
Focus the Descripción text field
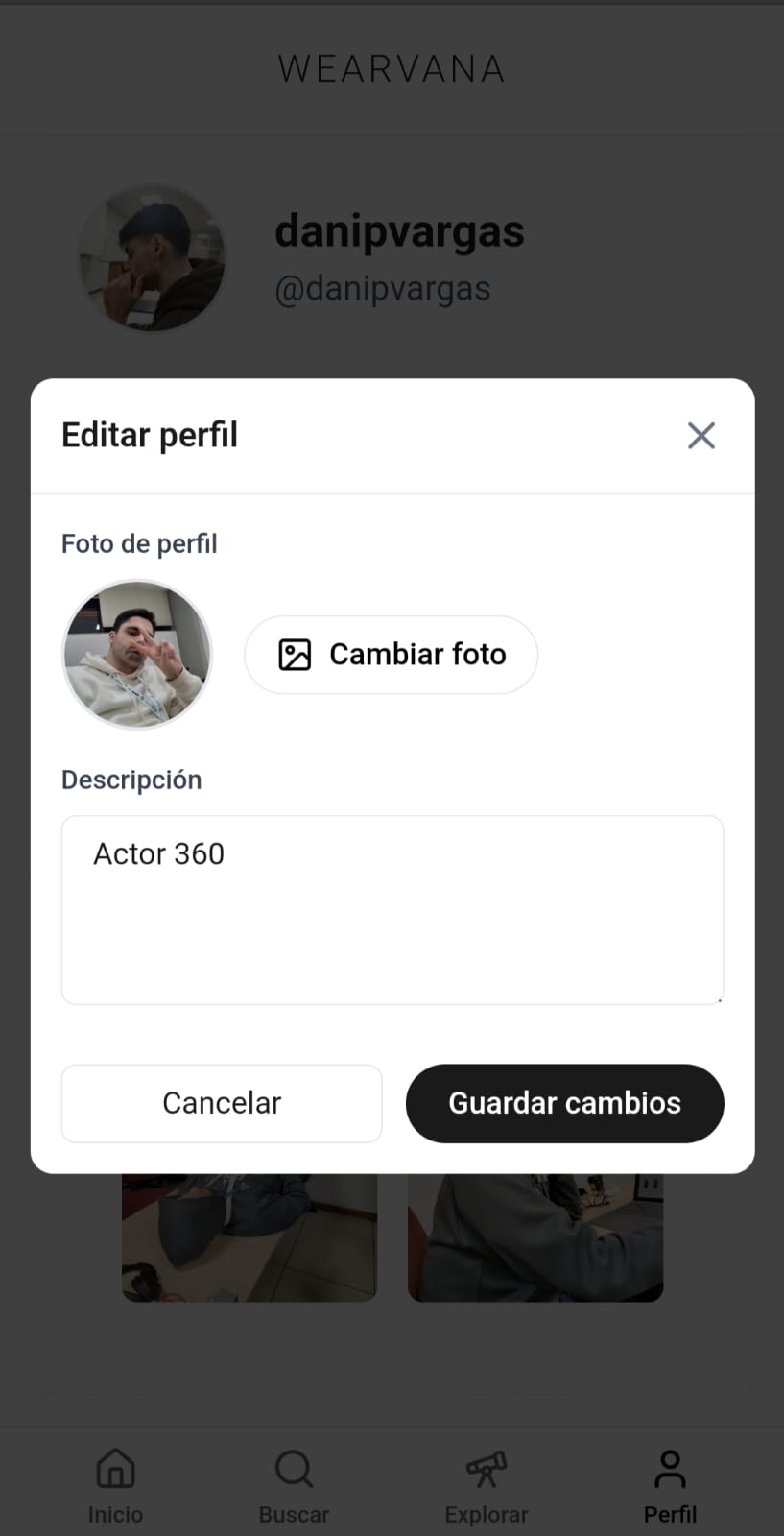[392, 909]
